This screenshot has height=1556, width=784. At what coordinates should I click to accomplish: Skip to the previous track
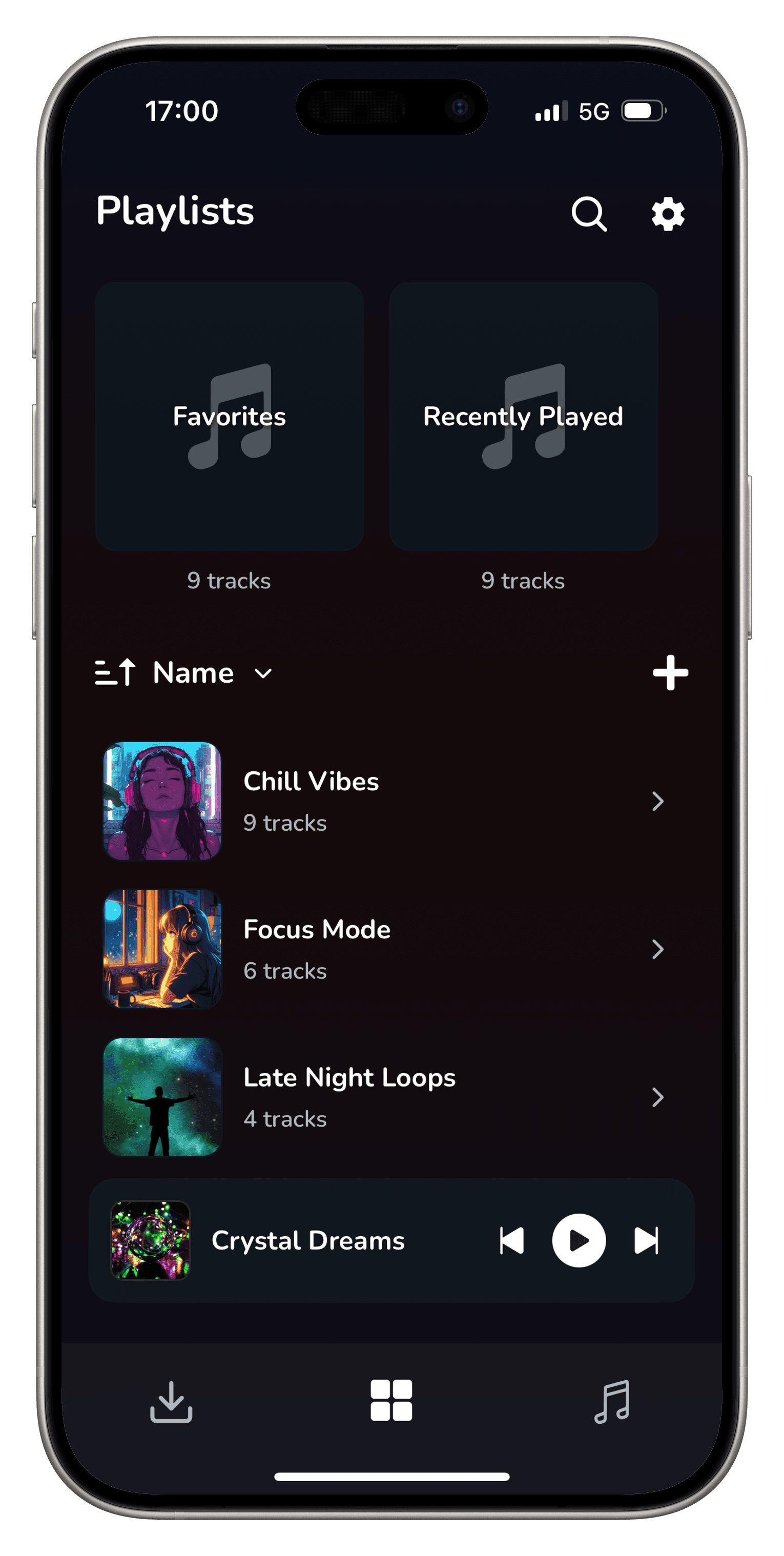(x=511, y=1240)
